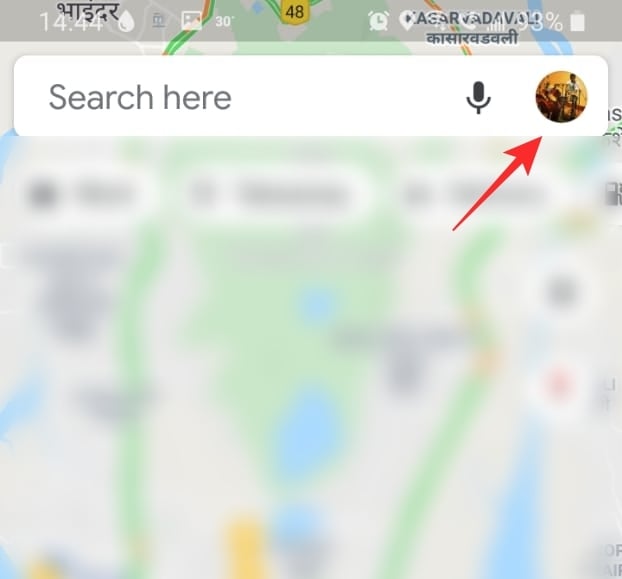Open the Search here box

pos(200,97)
